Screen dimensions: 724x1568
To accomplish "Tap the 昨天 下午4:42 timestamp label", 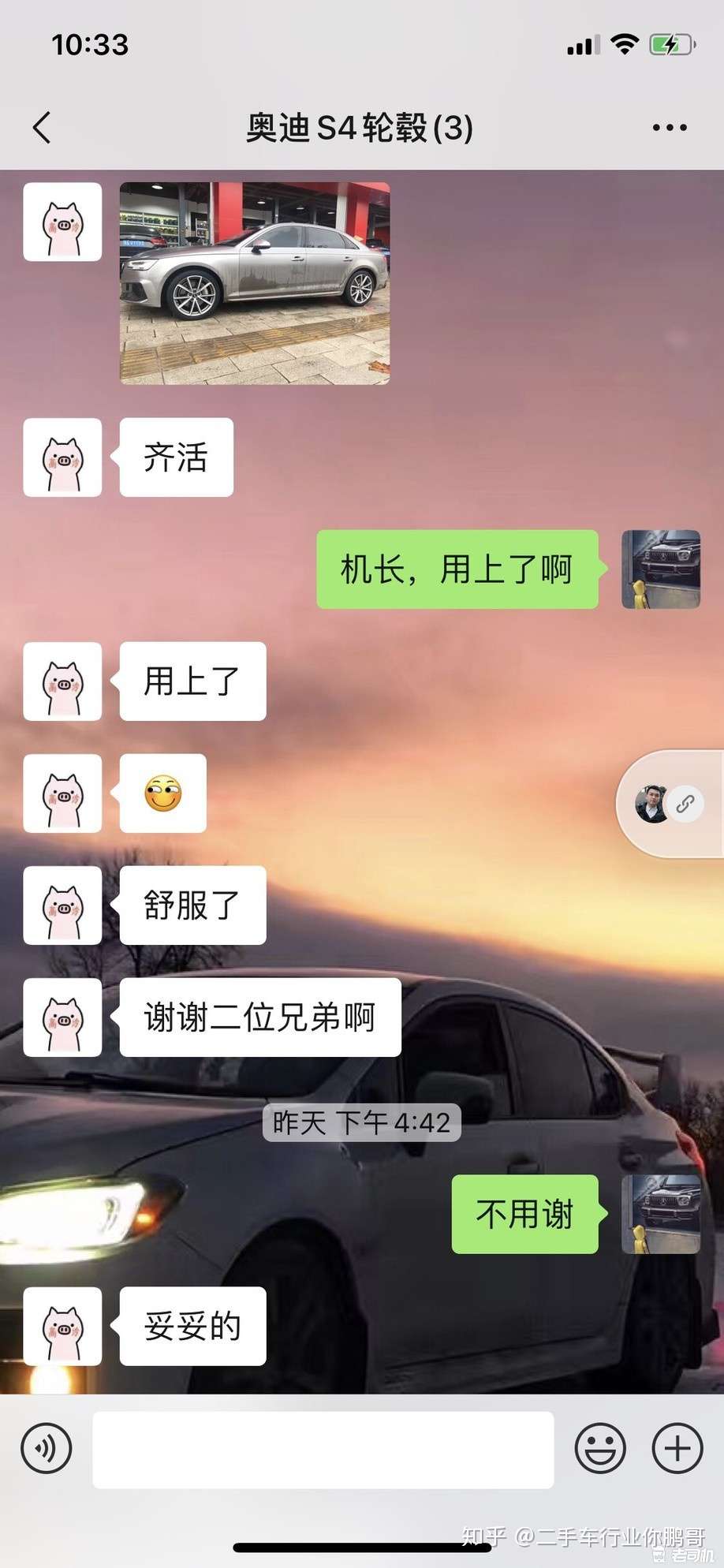I will [360, 1123].
